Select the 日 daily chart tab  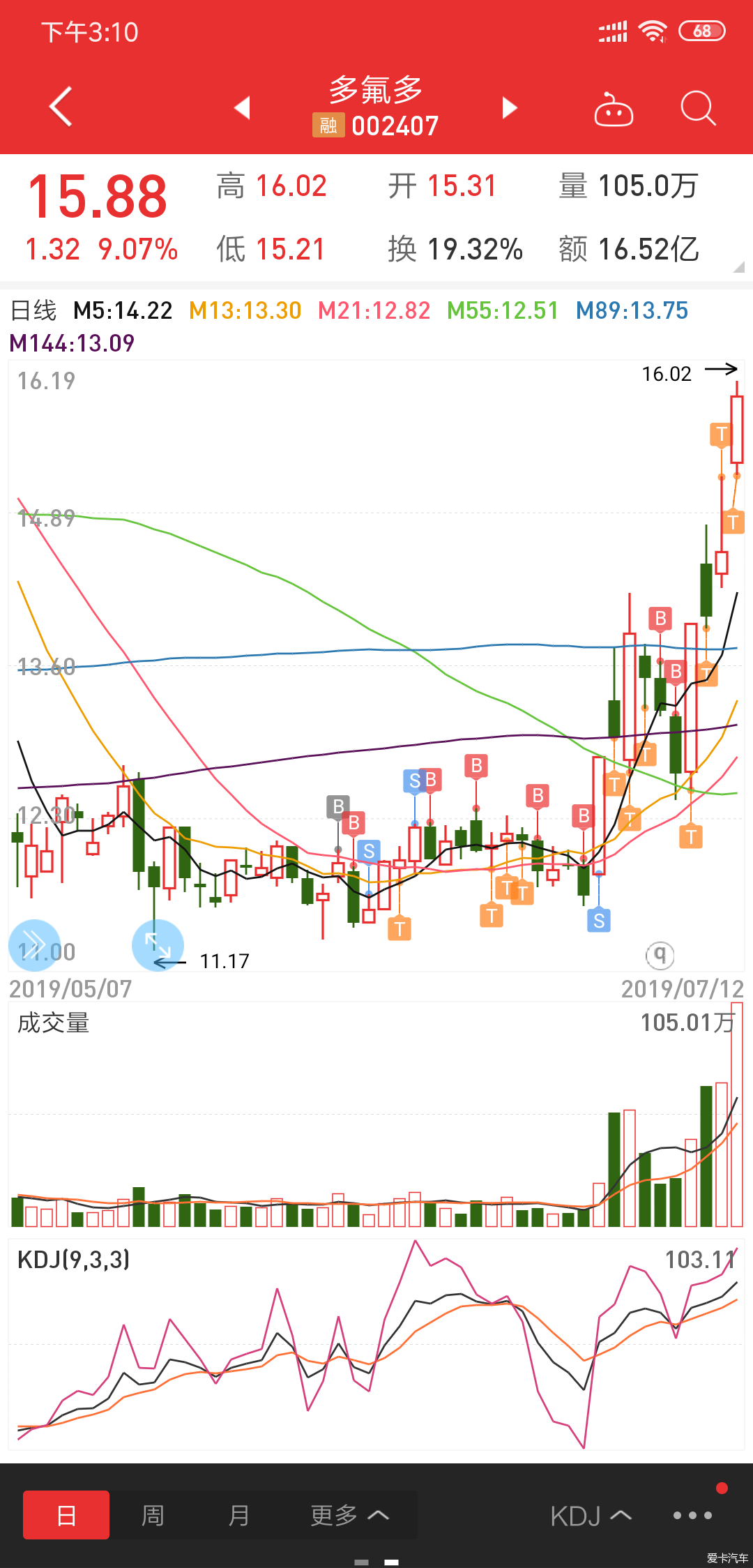click(x=66, y=1514)
